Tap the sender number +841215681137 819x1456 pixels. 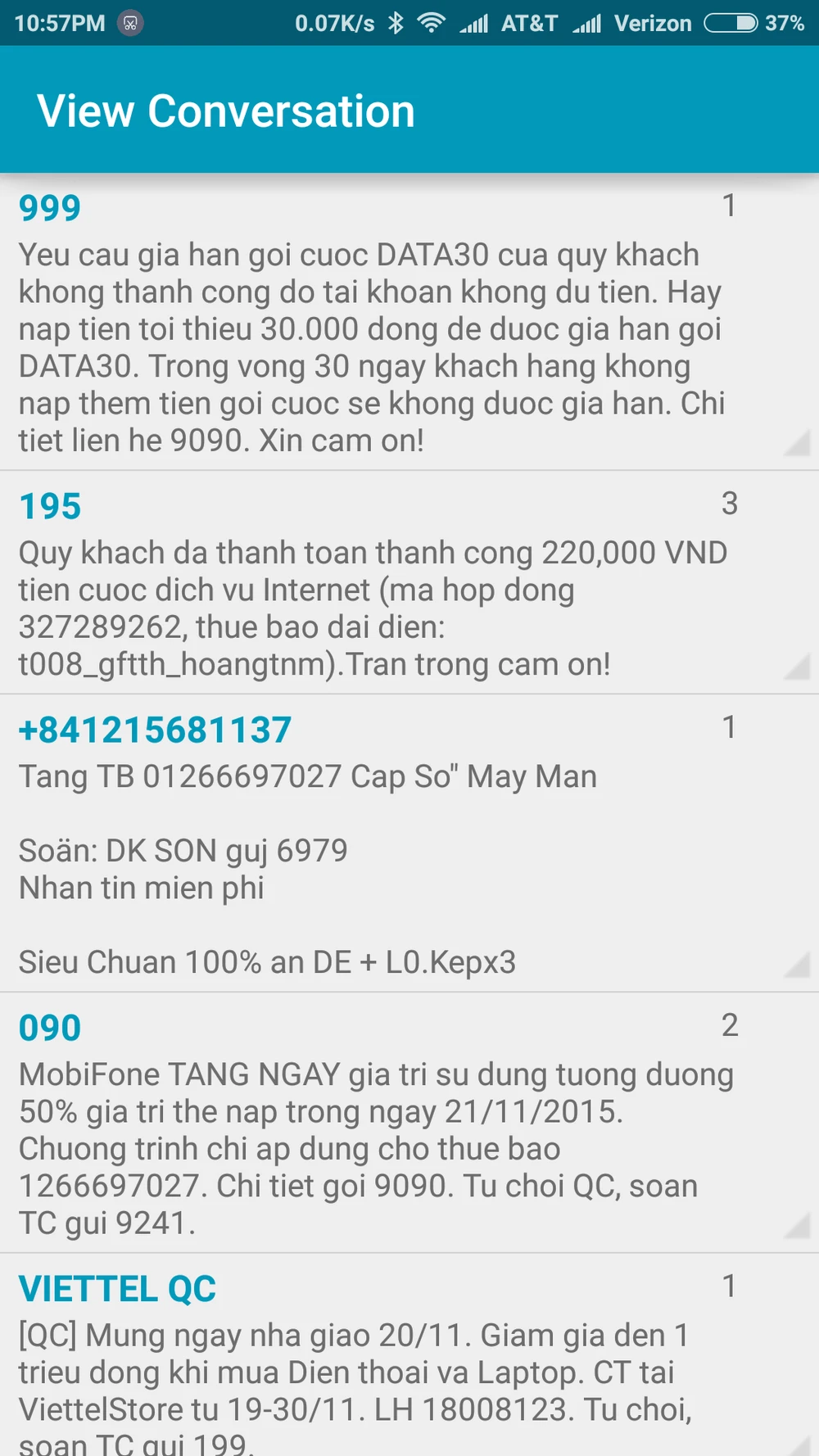coord(154,729)
